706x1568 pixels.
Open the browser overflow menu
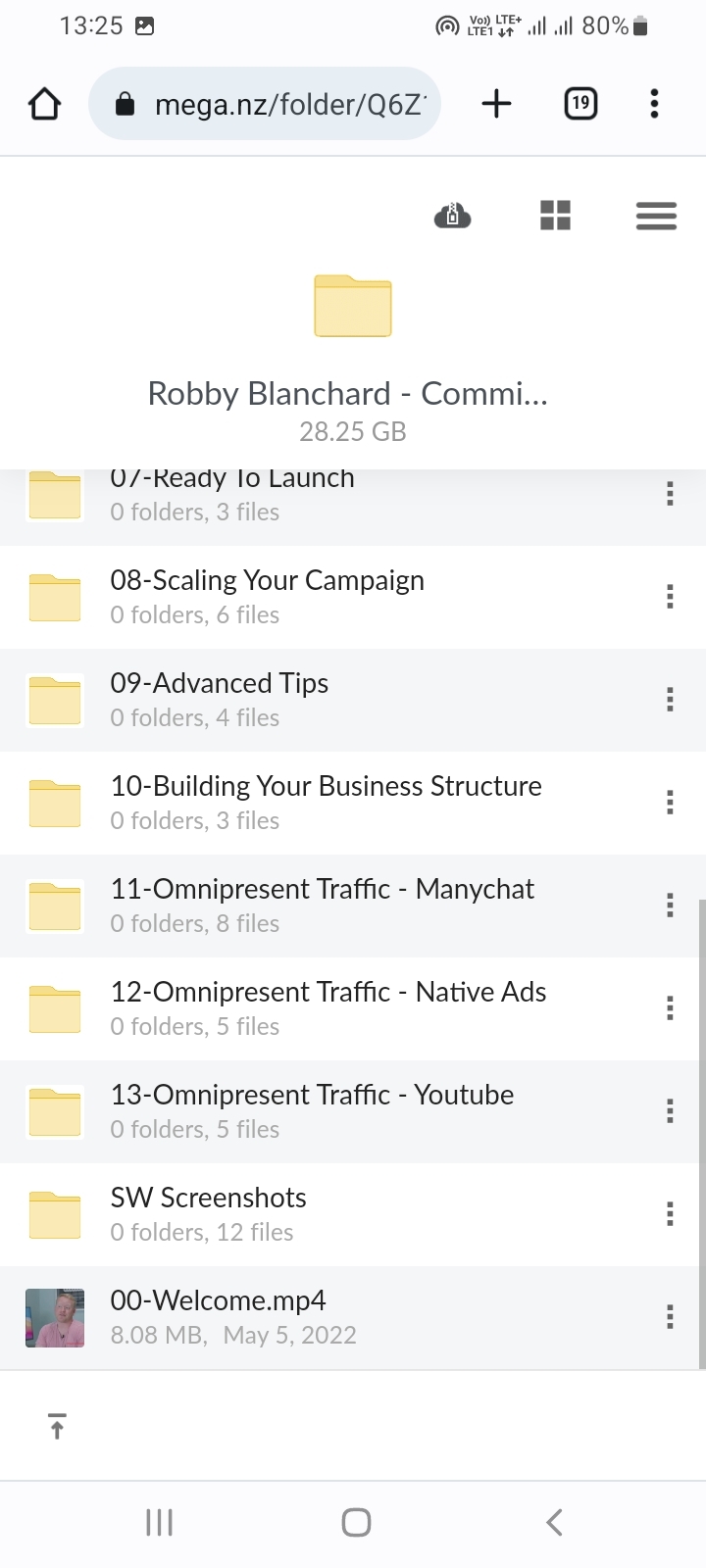coord(654,104)
